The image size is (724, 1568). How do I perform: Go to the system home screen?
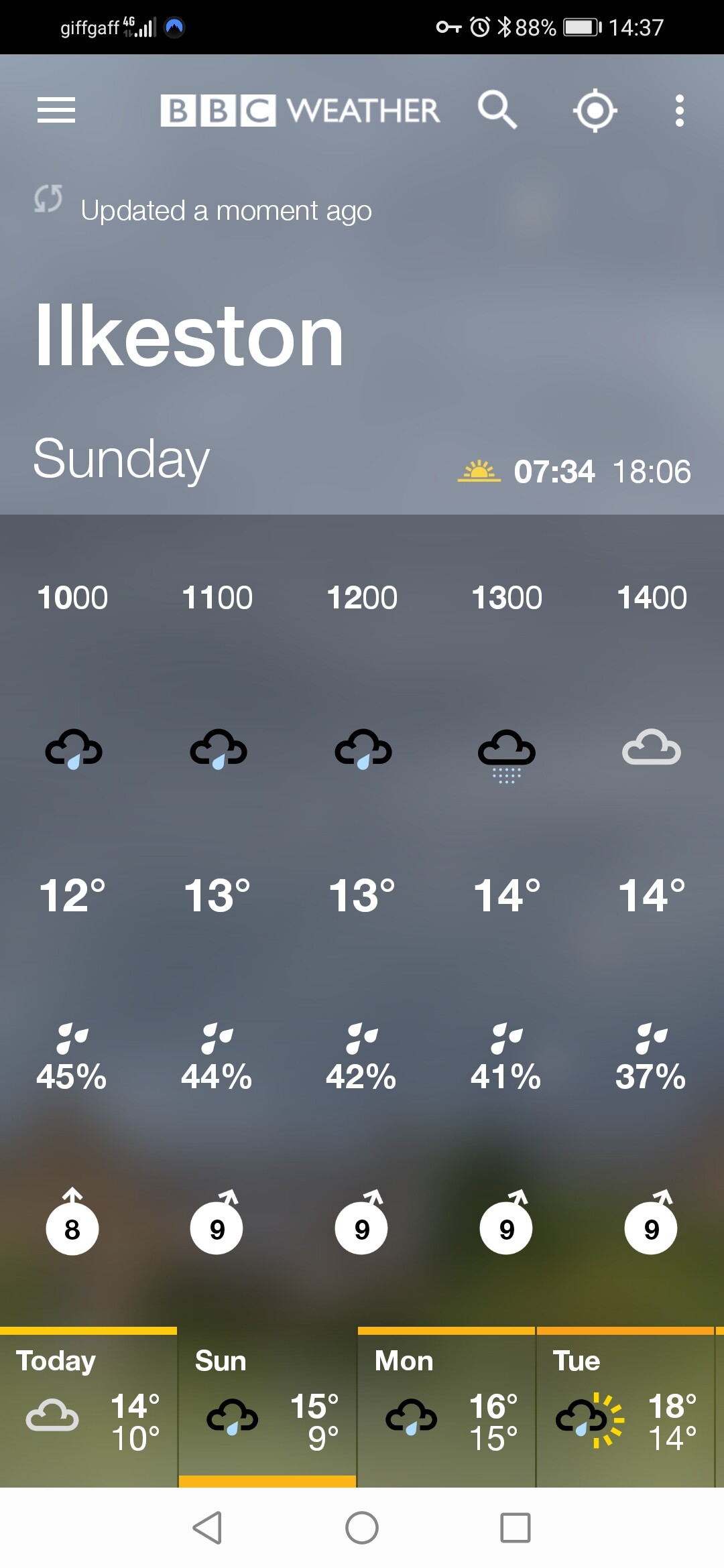(362, 1528)
